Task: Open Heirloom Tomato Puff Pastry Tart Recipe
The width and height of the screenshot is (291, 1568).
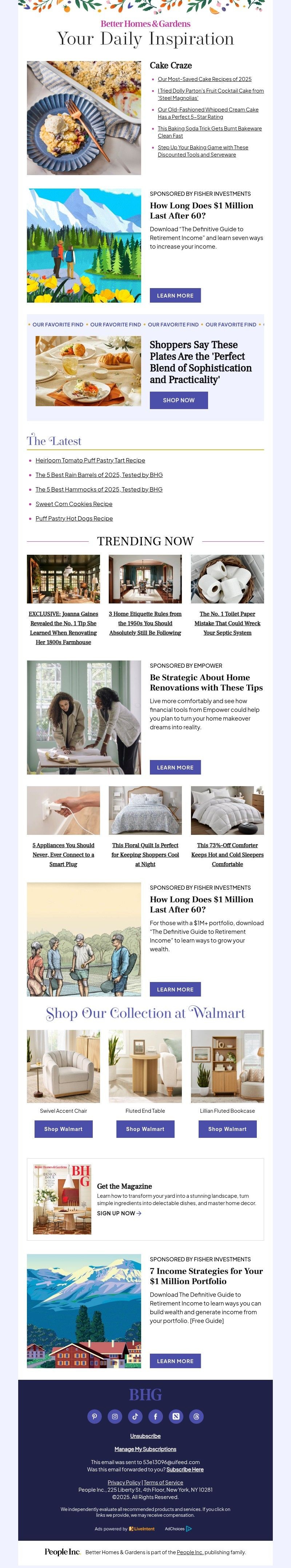Action: 90,460
